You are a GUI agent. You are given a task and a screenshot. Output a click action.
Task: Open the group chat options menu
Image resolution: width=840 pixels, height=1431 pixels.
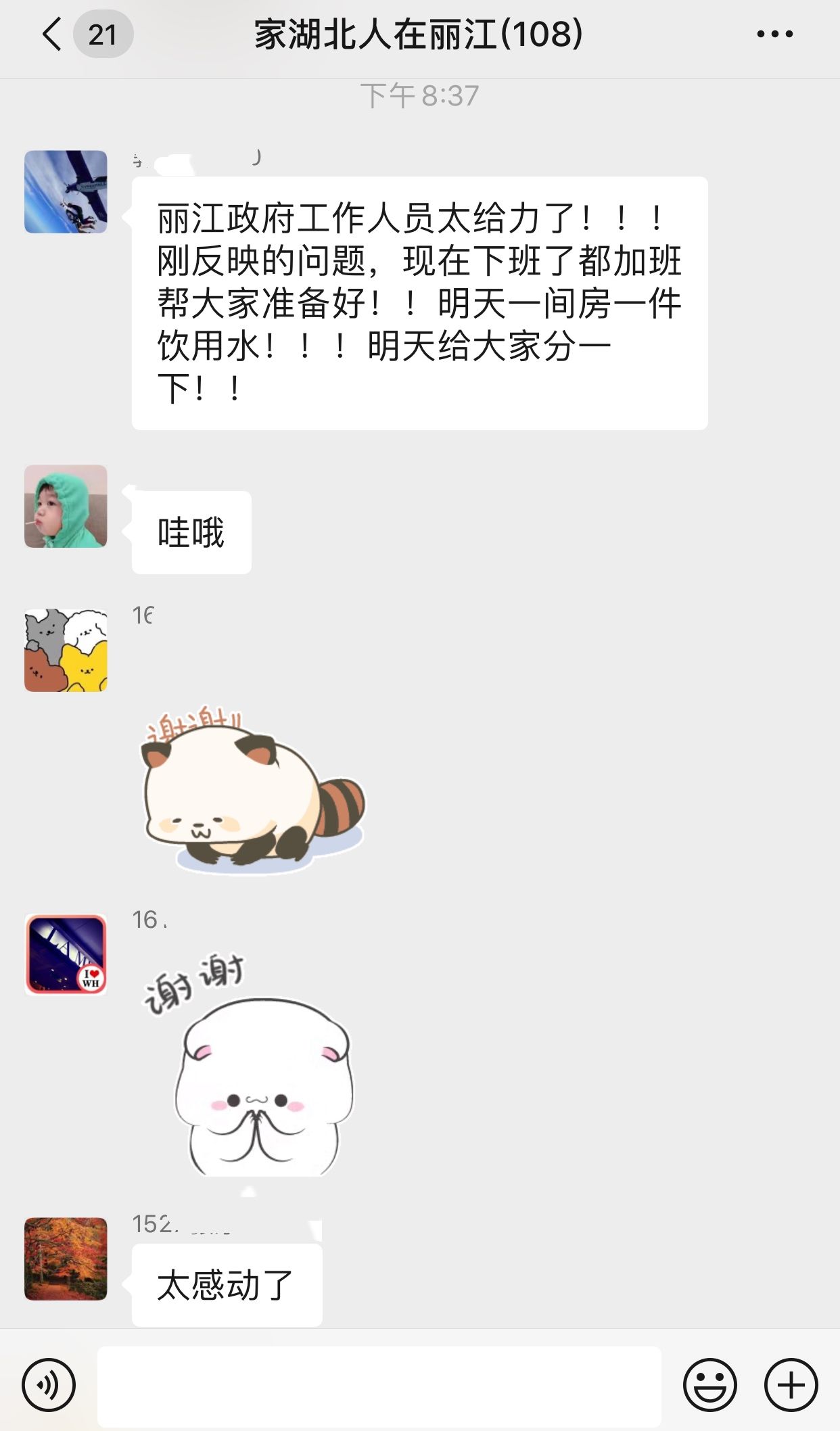774,34
